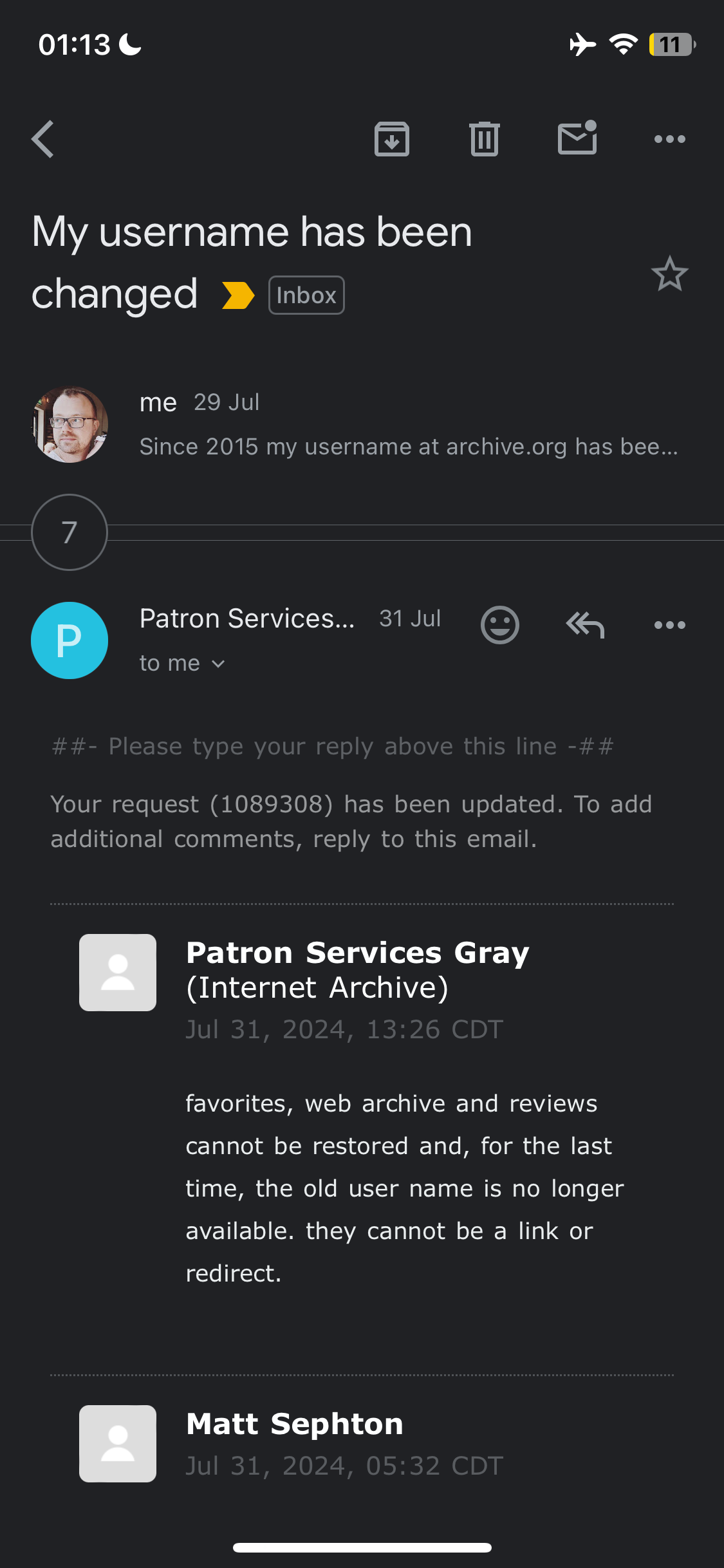Tap the important marker next to subject
This screenshot has height=1568, width=724.
[x=238, y=295]
